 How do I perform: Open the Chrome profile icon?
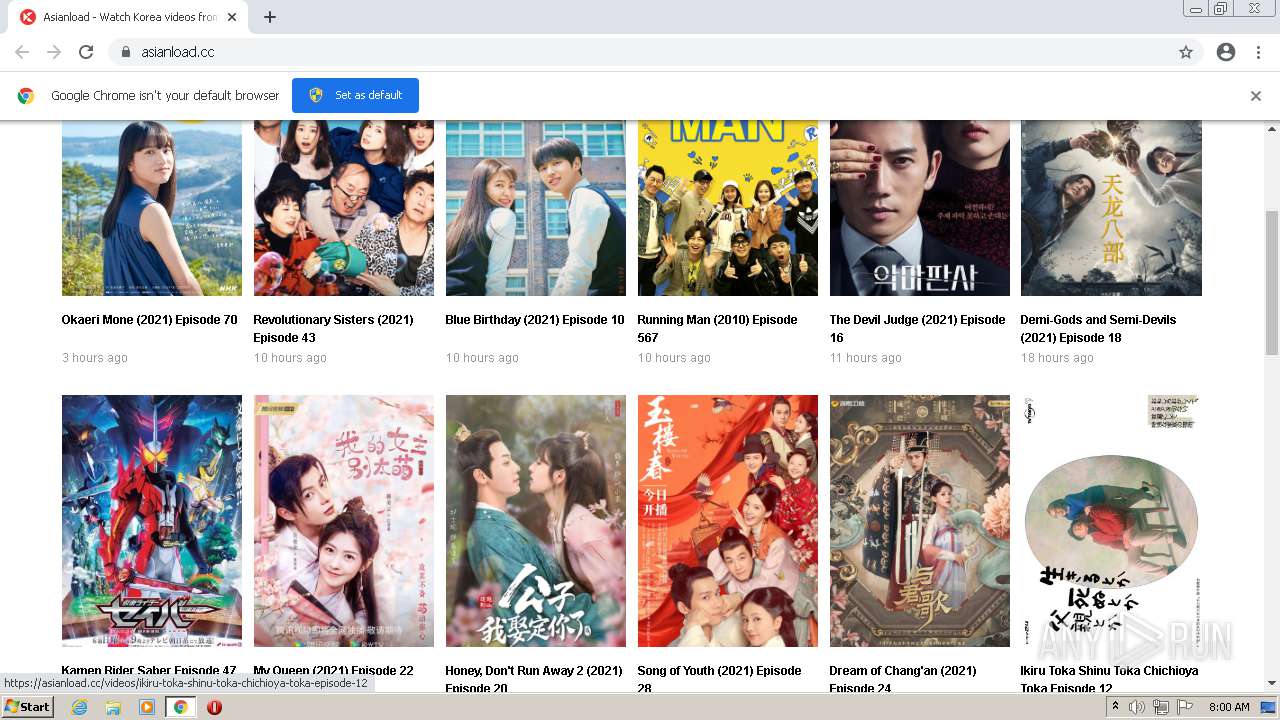1226,52
